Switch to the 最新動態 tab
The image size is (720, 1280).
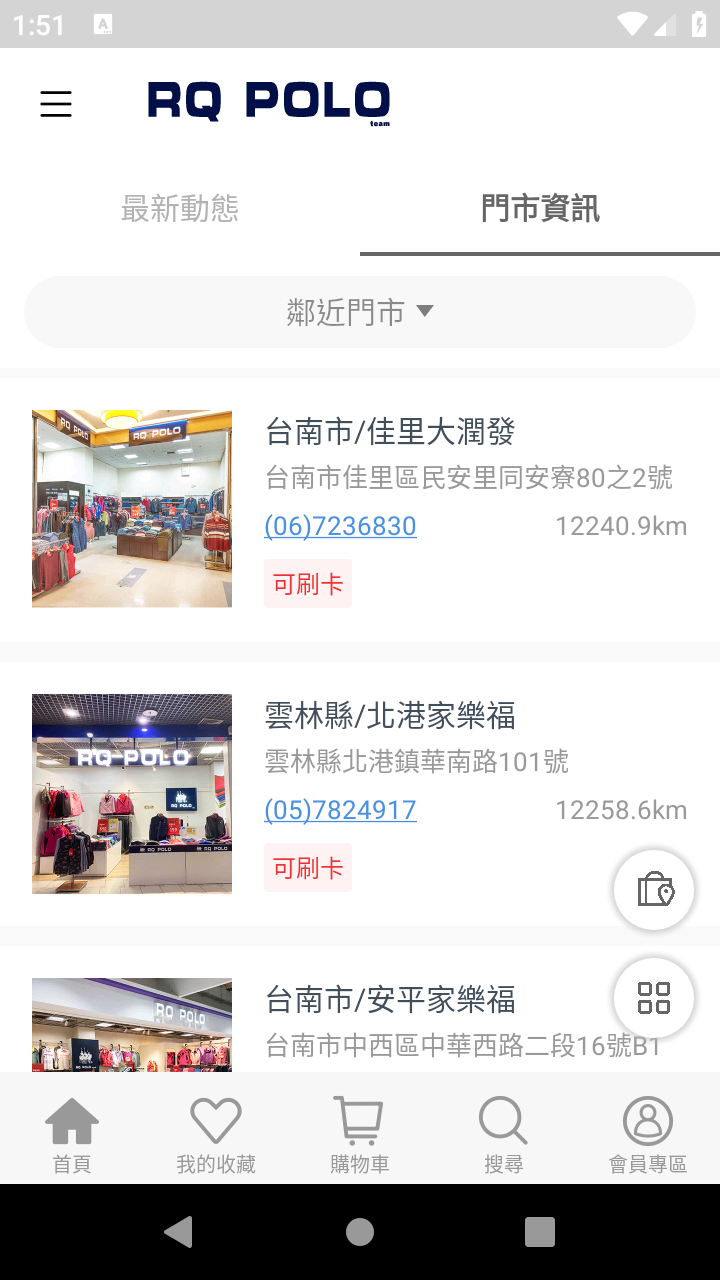point(180,208)
